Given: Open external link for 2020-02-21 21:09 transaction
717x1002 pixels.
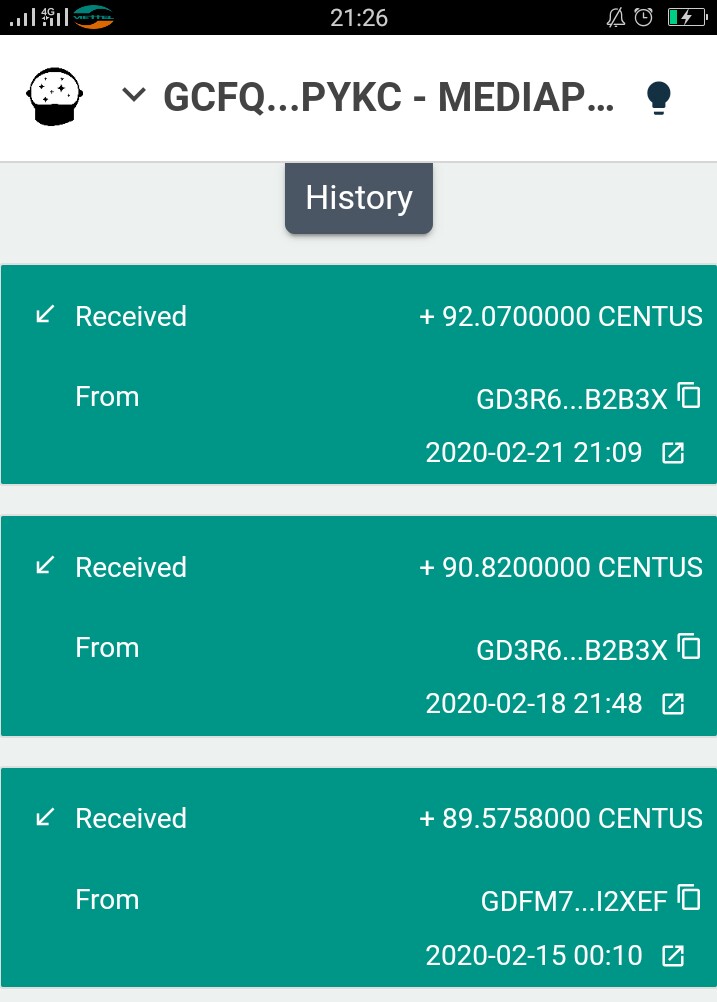Looking at the screenshot, I should [x=674, y=453].
